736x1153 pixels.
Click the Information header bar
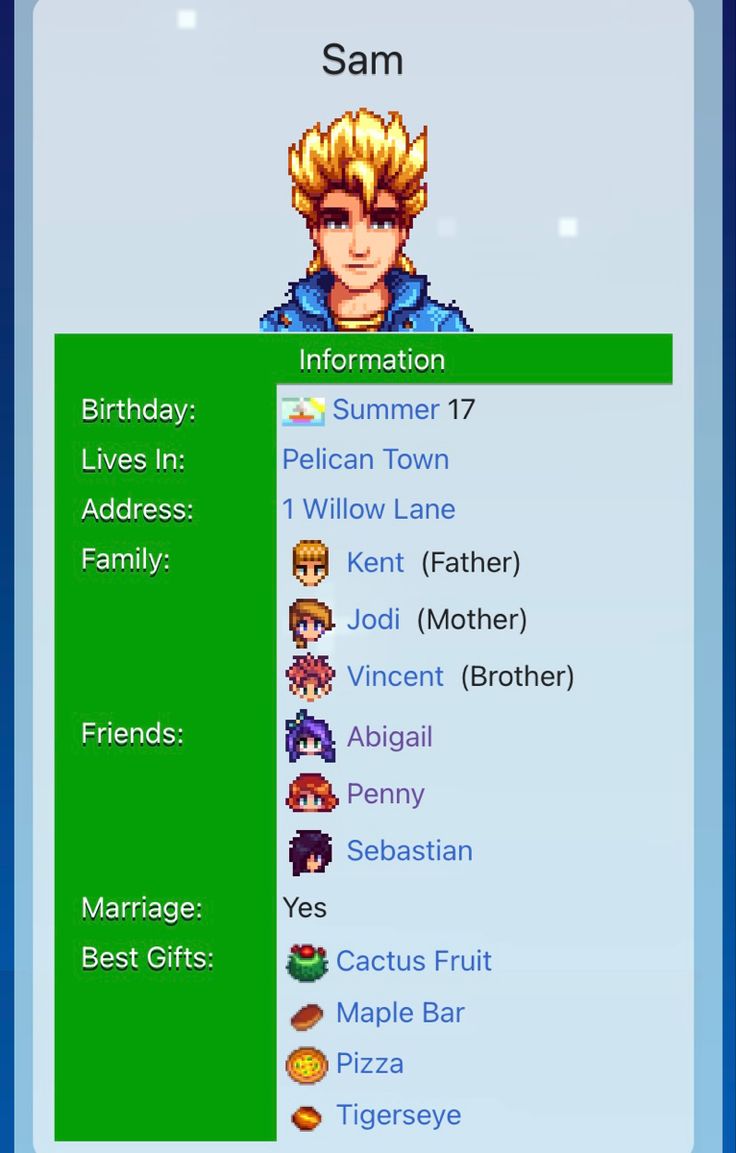371,359
